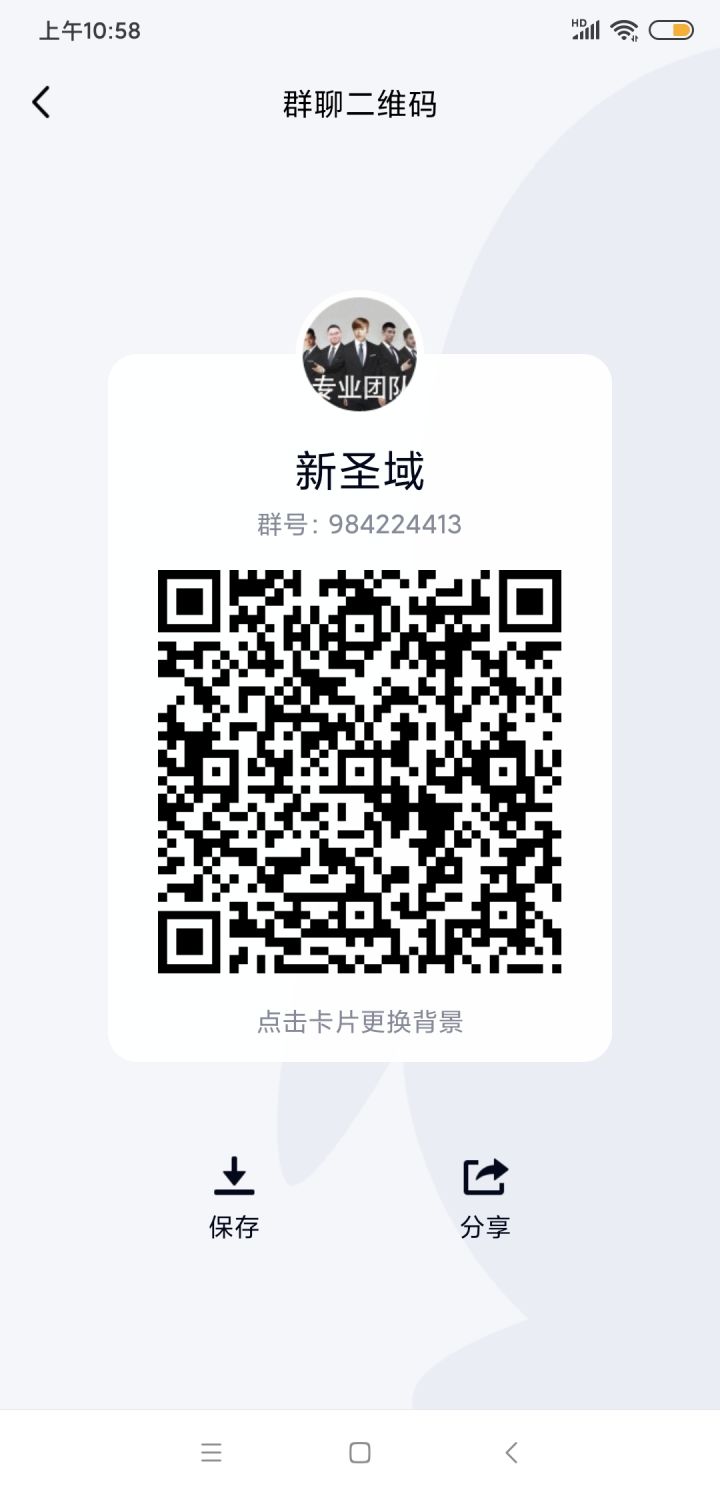Tap the Share icon above 分享
The height and width of the screenshot is (1496, 720).
click(x=485, y=1175)
